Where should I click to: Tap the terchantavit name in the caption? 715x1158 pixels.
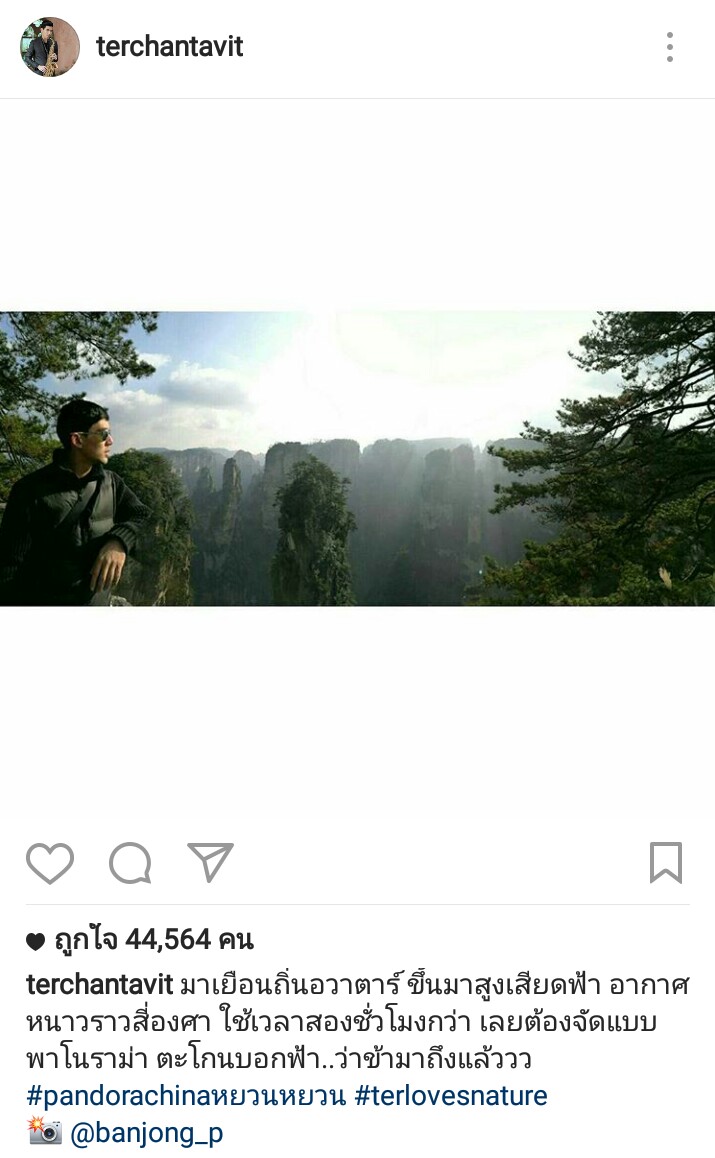(99, 985)
